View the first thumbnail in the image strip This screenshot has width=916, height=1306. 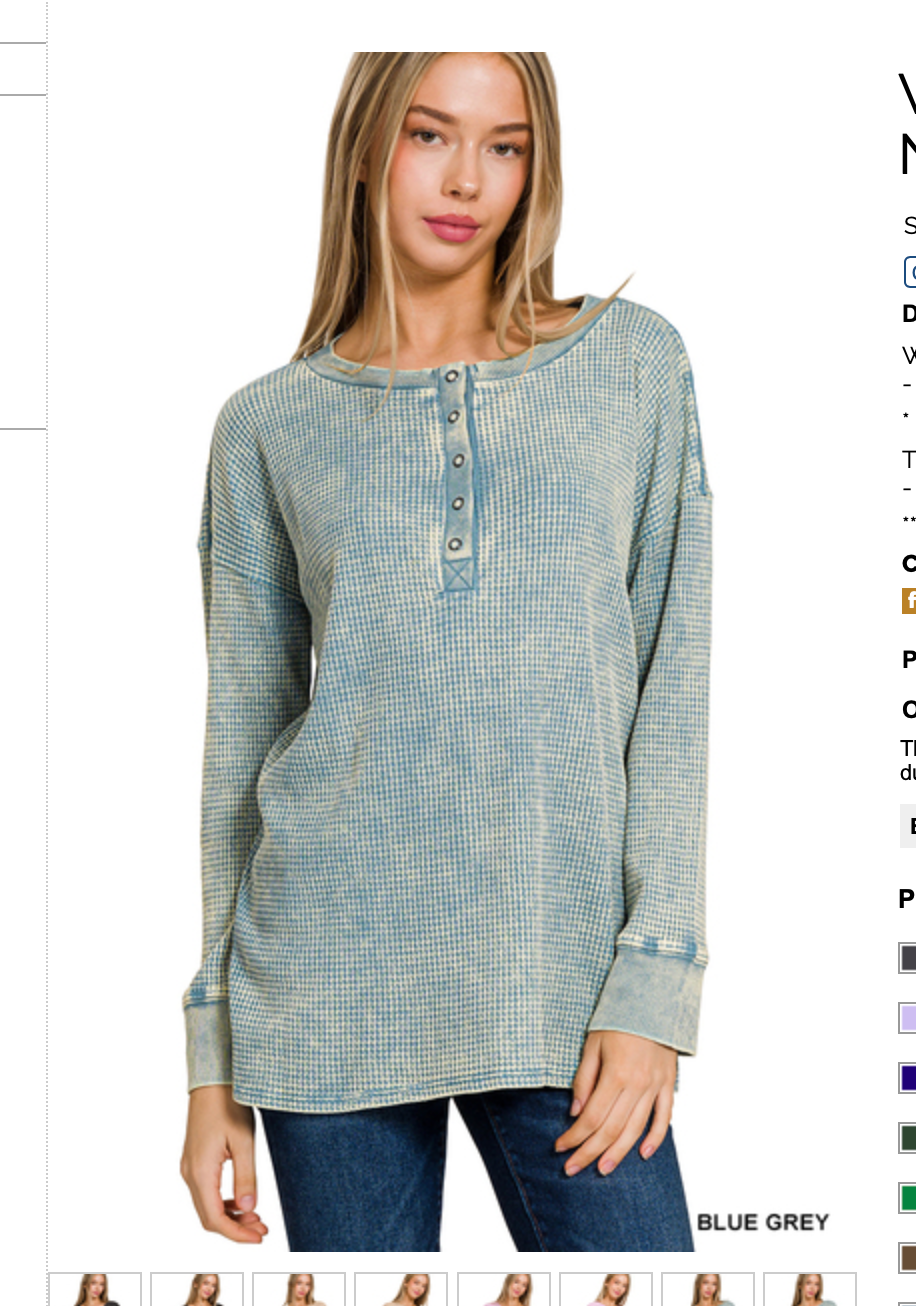(95, 1289)
